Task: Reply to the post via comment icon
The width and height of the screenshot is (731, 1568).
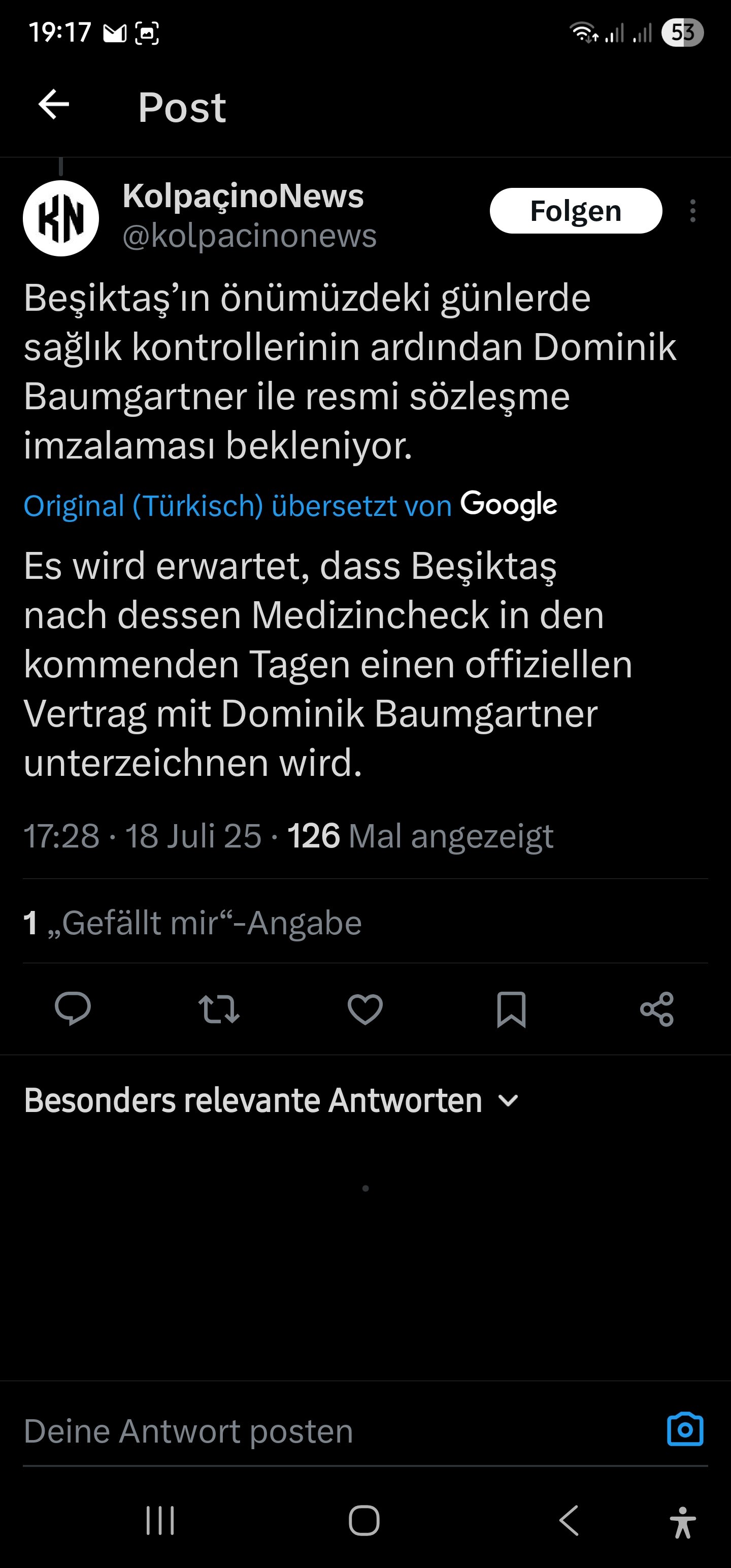Action: [x=73, y=1008]
